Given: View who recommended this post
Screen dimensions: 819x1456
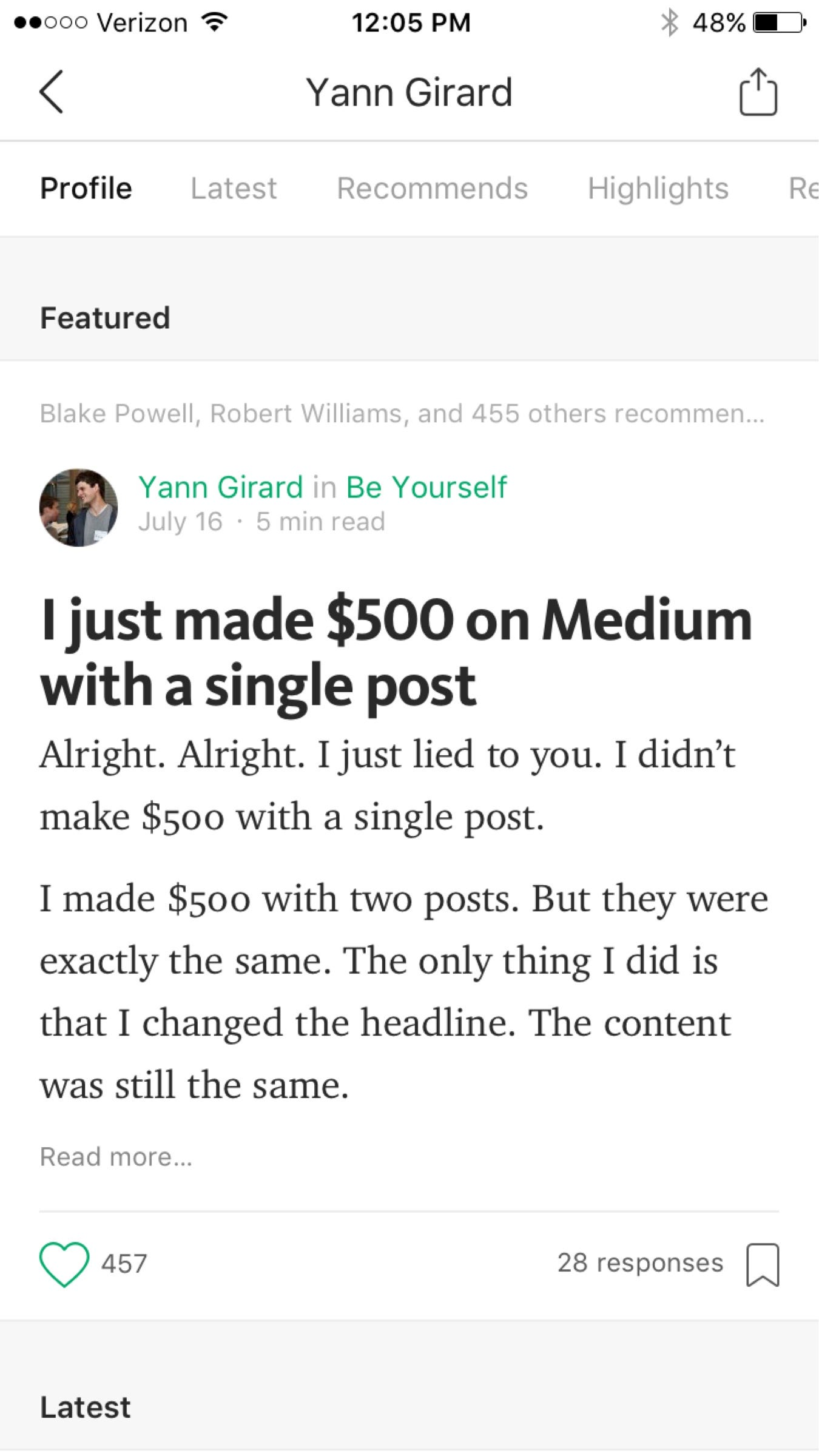Looking at the screenshot, I should pyautogui.click(x=402, y=413).
